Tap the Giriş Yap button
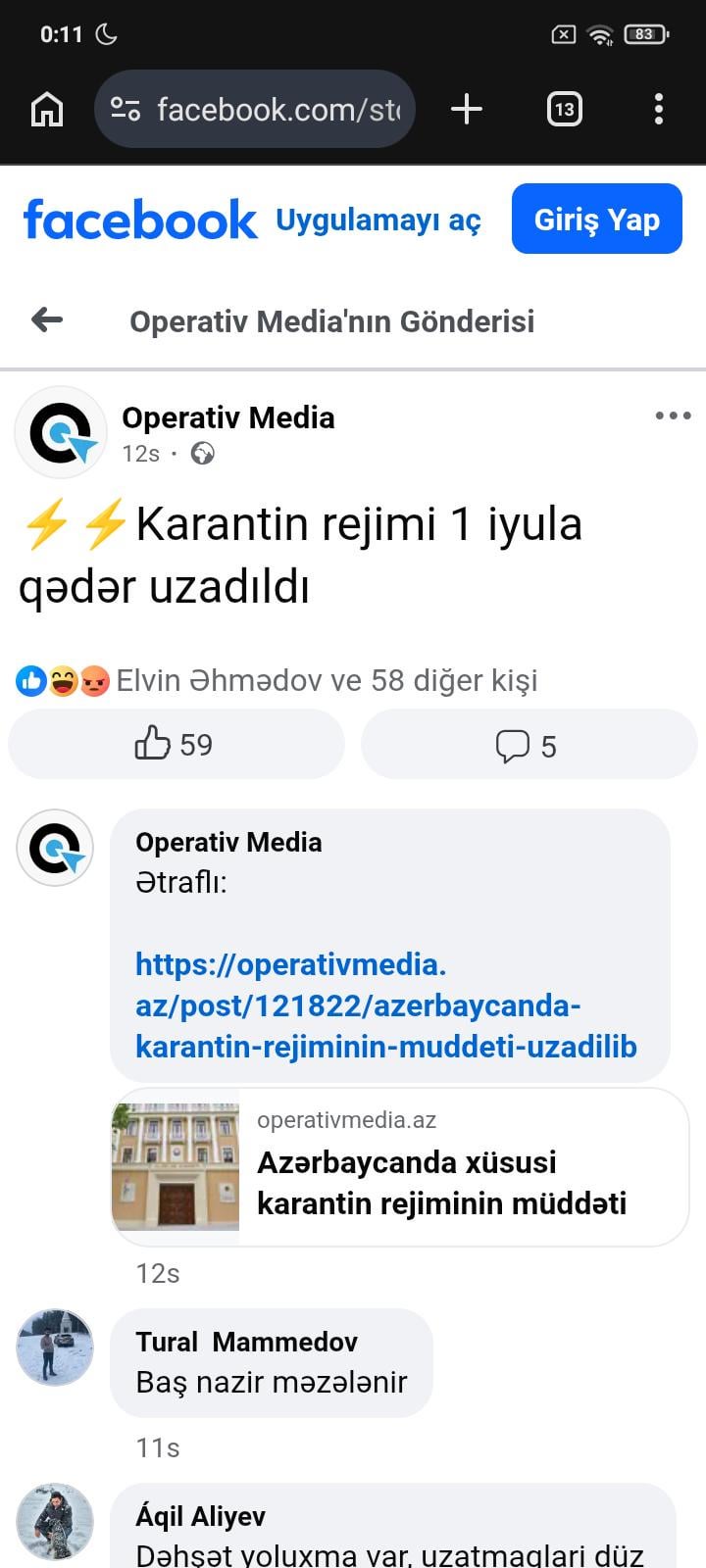Image resolution: width=706 pixels, height=1568 pixels. 596,219
